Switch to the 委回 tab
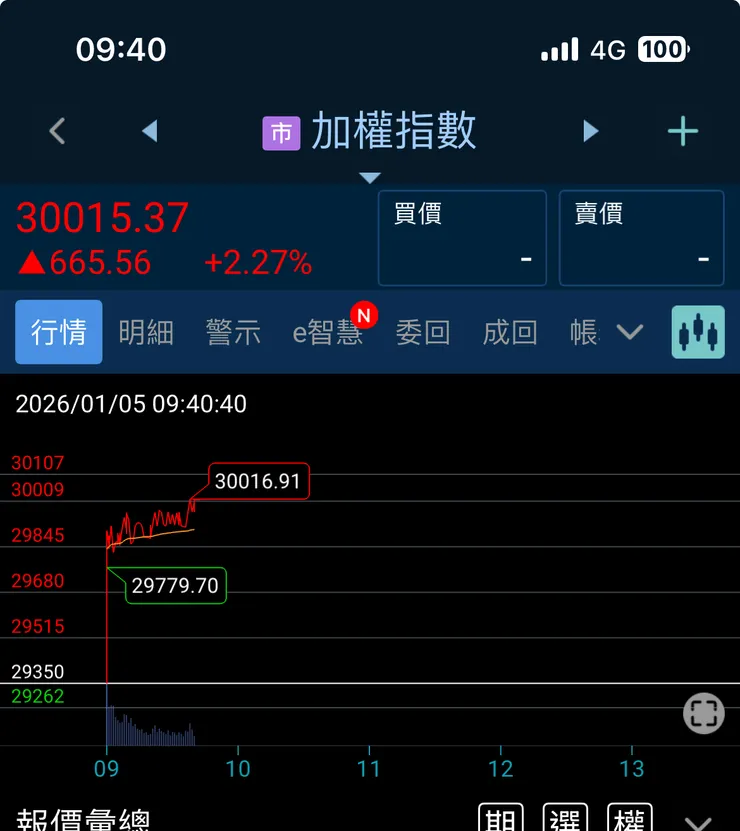 pyautogui.click(x=422, y=332)
